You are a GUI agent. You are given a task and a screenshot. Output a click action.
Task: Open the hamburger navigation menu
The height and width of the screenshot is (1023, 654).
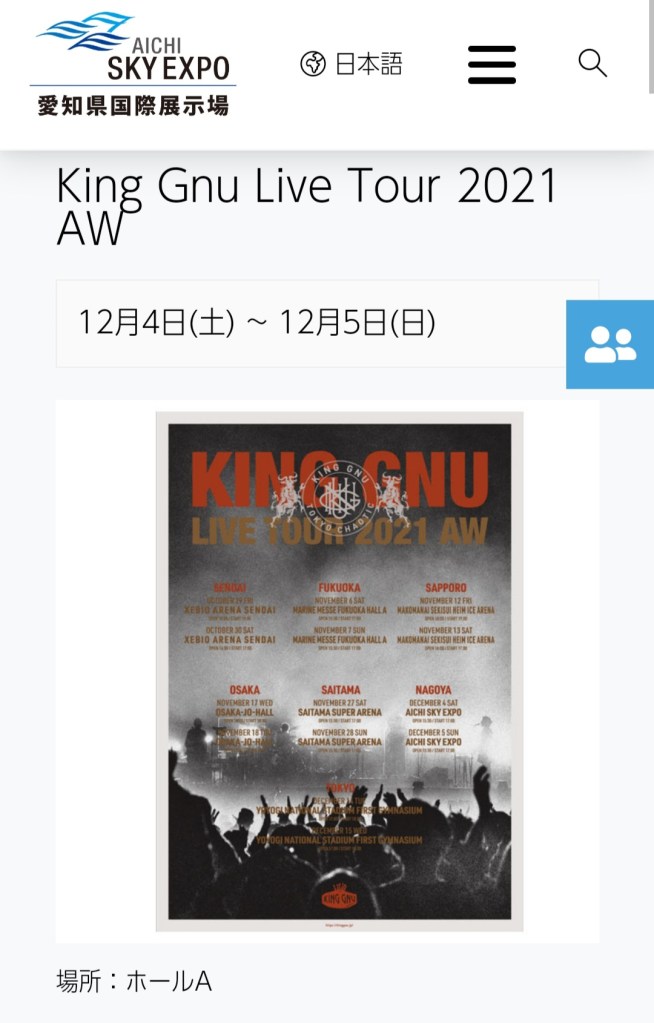click(x=492, y=65)
